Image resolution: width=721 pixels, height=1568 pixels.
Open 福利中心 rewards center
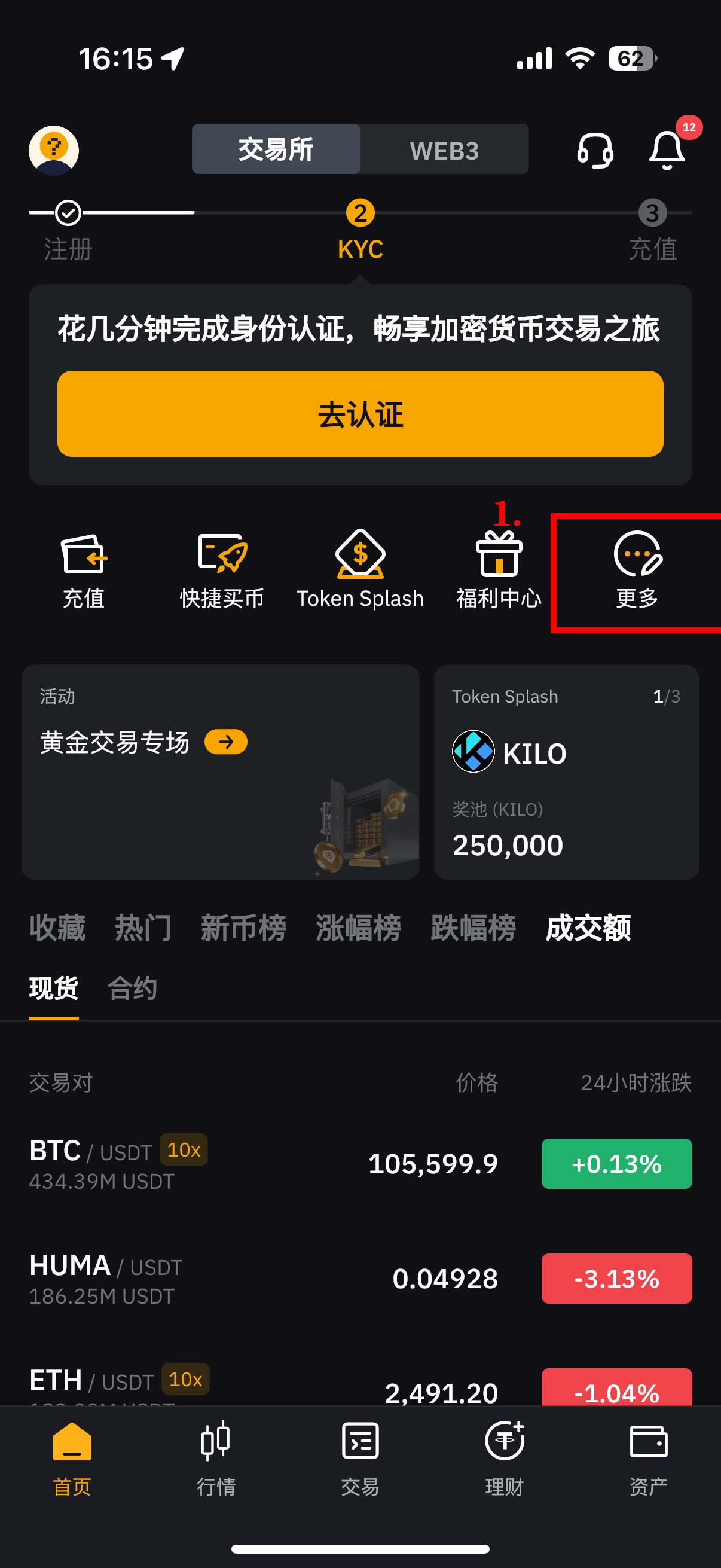point(499,571)
